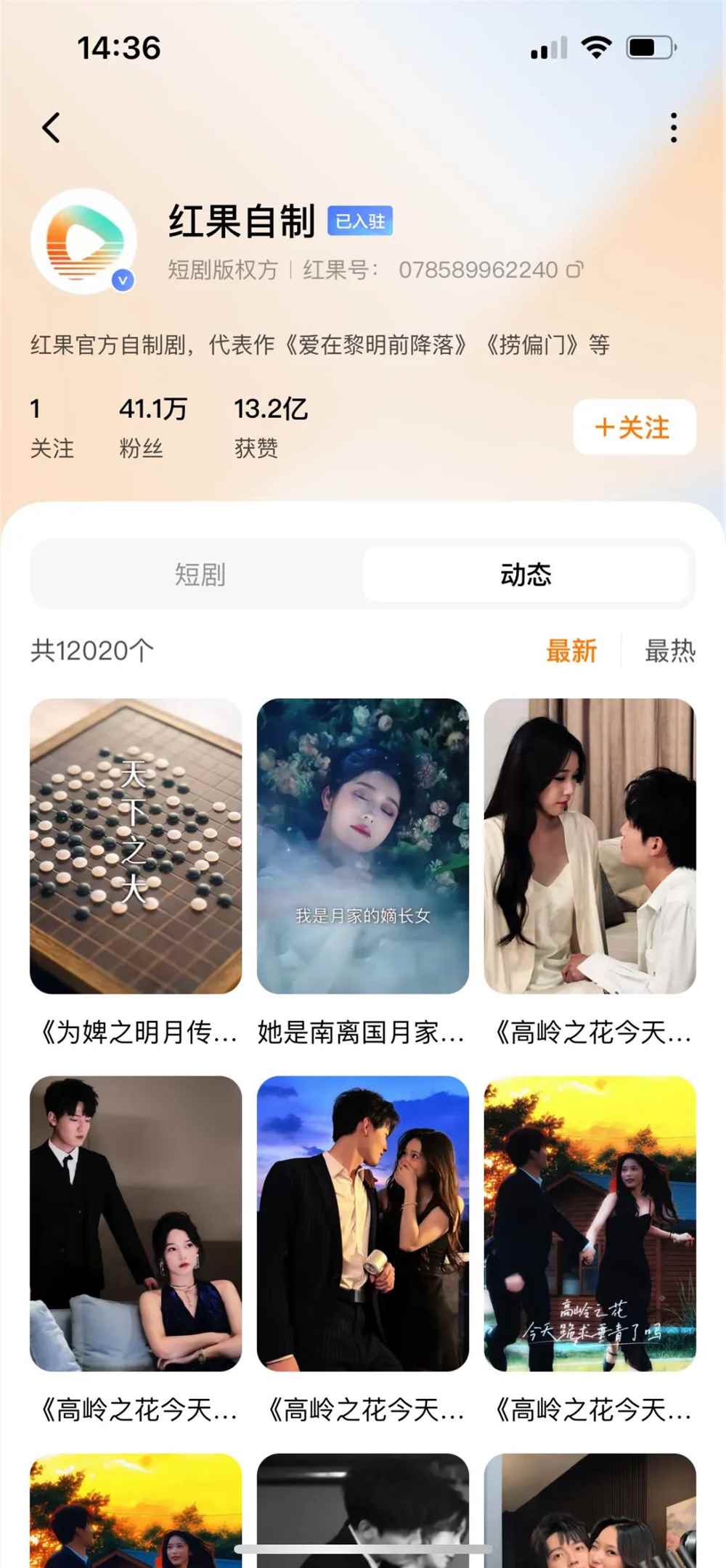Open the first 《高岭之花今天》 video
Viewport: 726px width, 1568px height.
coord(590,845)
